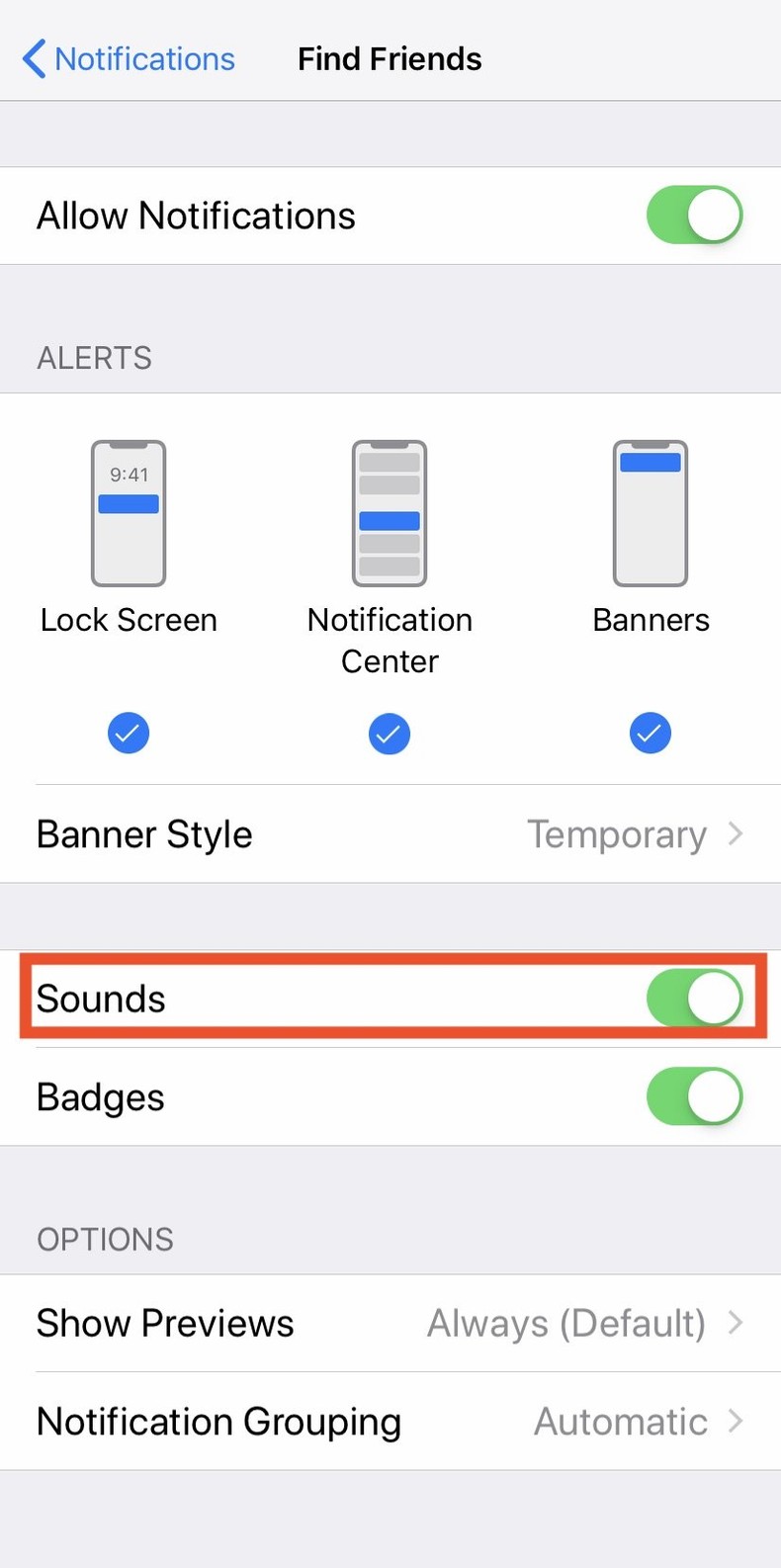This screenshot has height=1568, width=781.
Task: Turn off Allow Notifications switch
Action: tap(694, 216)
